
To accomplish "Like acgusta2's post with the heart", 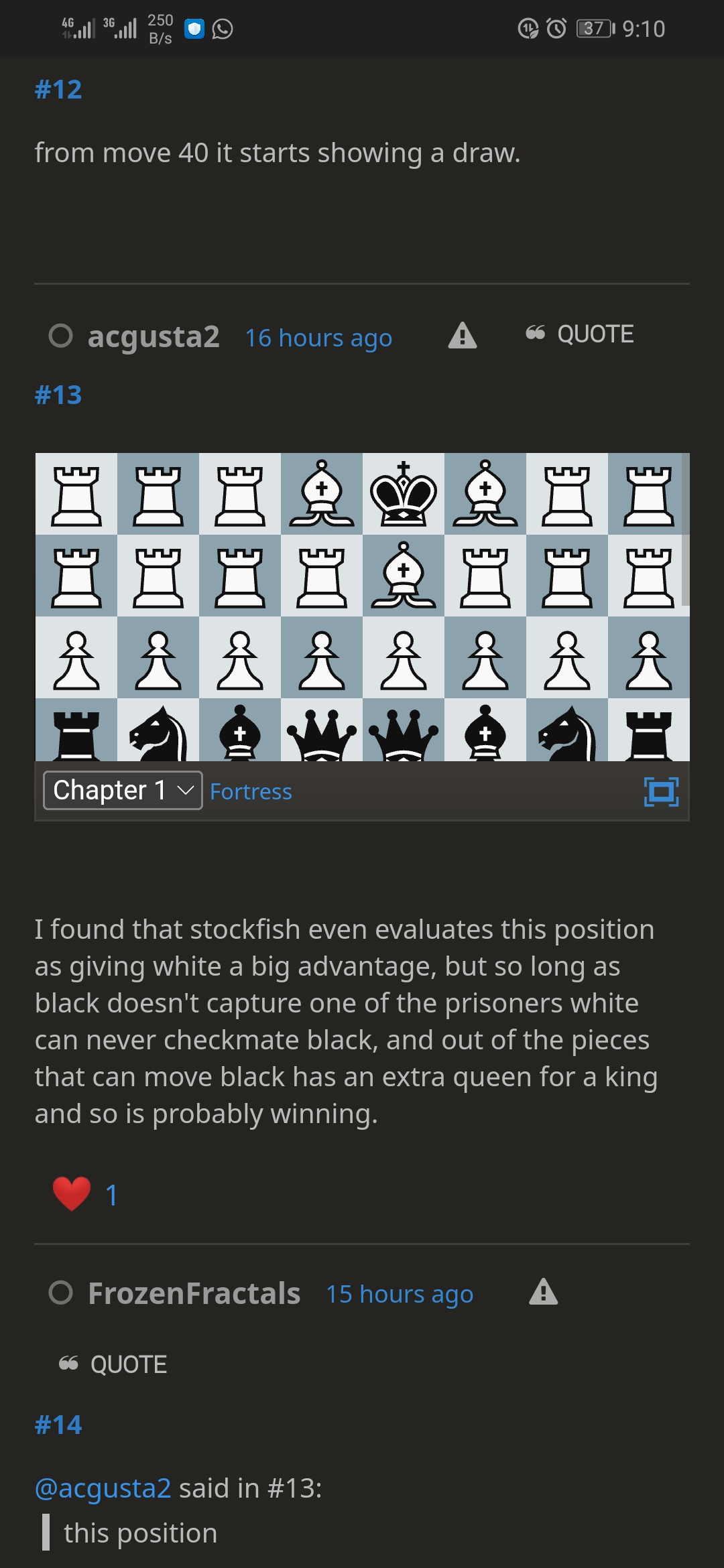I will click(72, 1194).
